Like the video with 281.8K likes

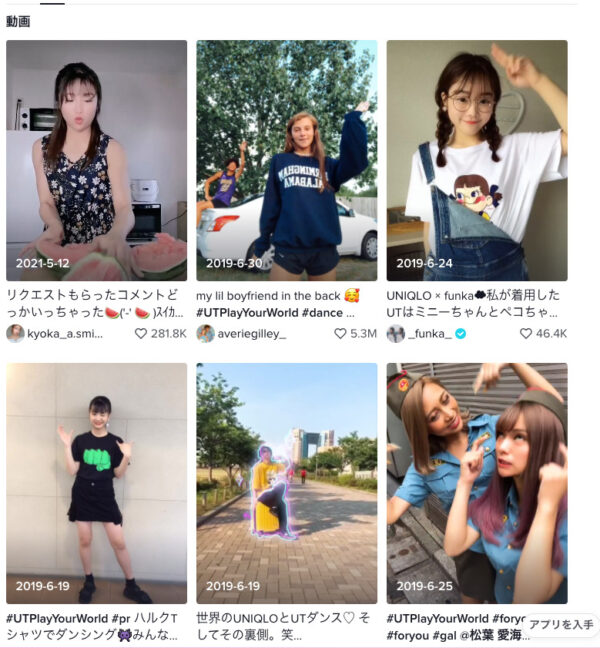(141, 333)
